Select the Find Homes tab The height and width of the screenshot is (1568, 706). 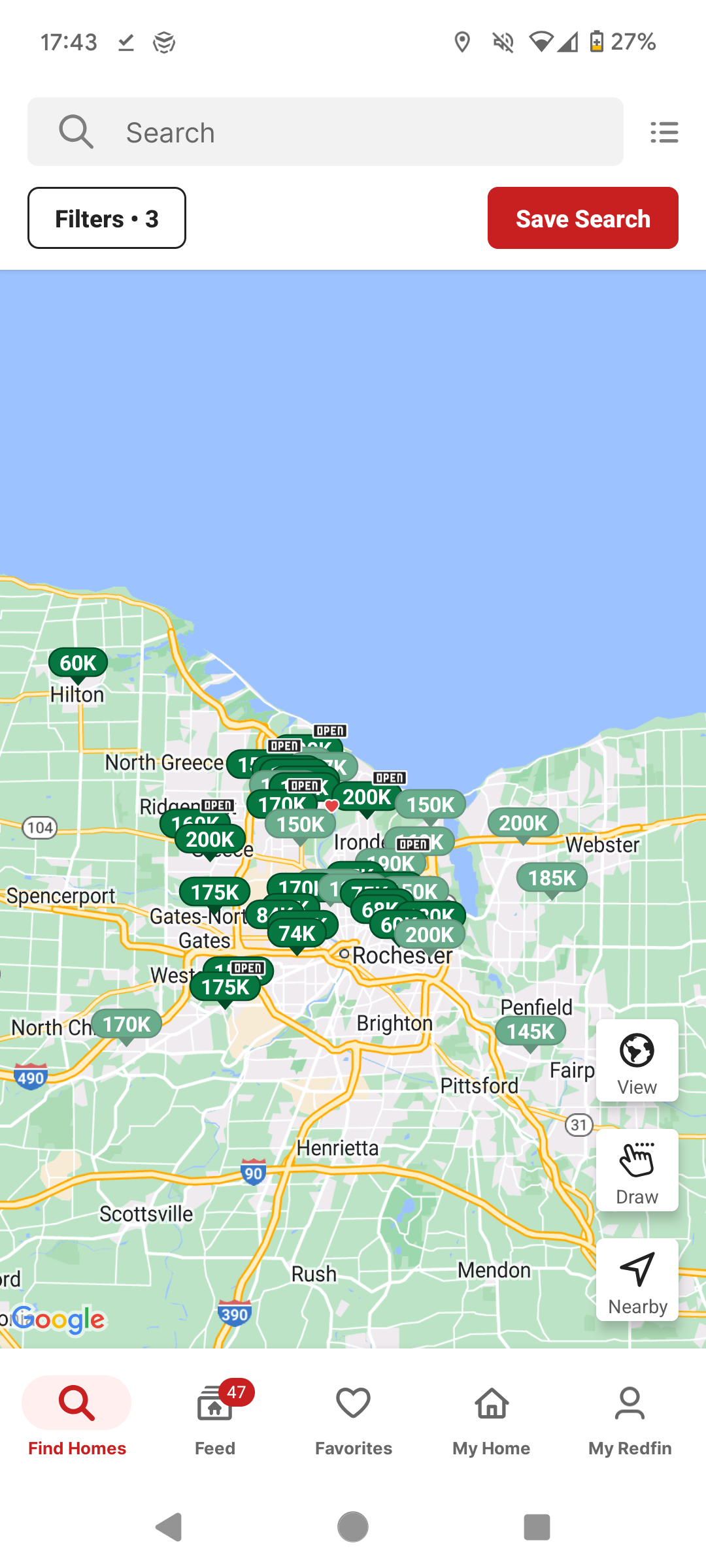pyautogui.click(x=77, y=1414)
